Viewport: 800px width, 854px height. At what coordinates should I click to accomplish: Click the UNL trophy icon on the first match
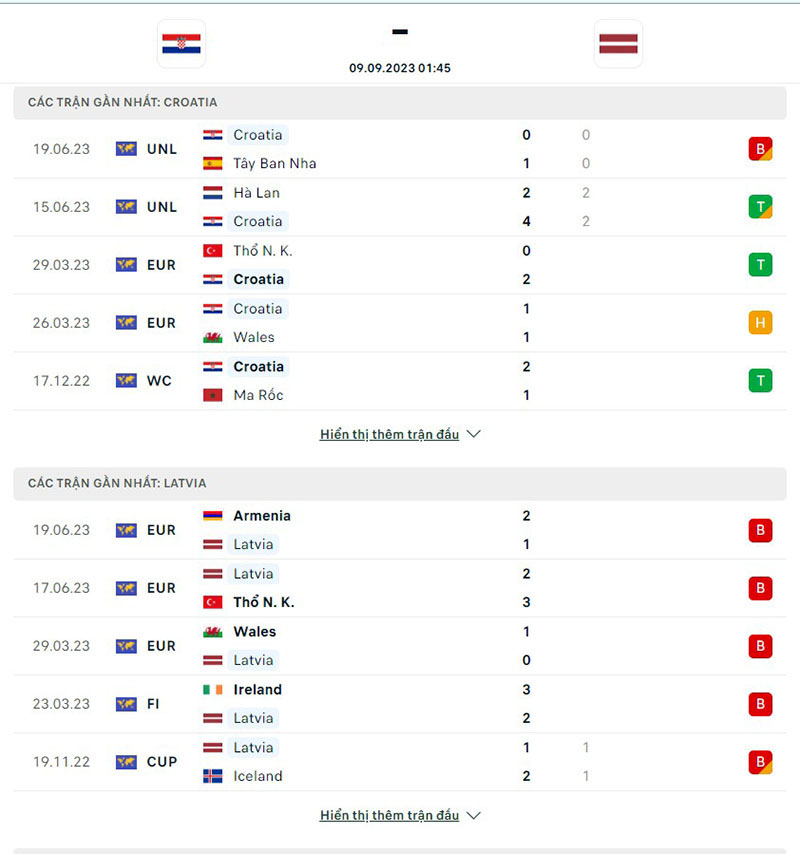tap(126, 148)
